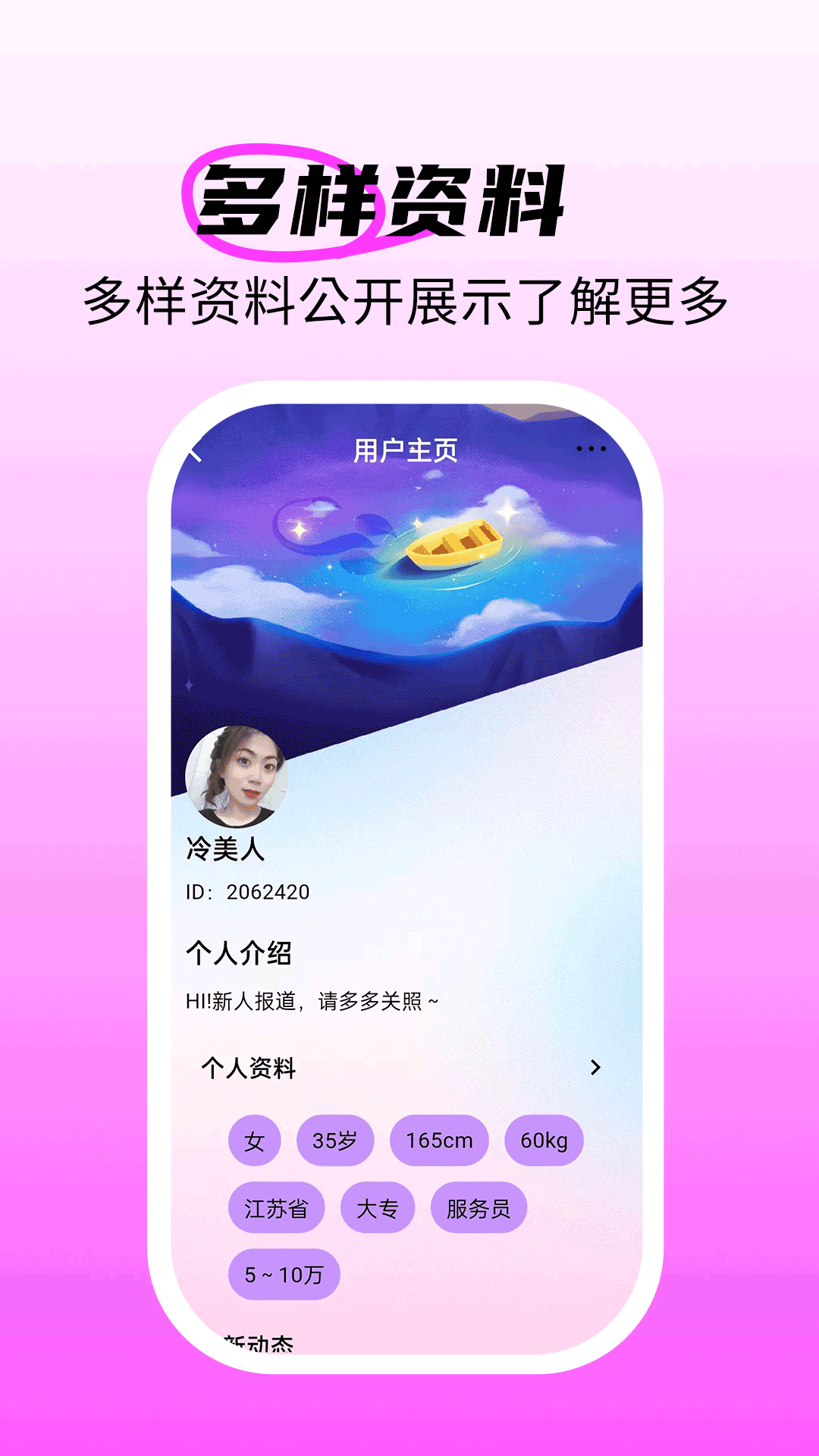Select the ID number 2062420
Image resolution: width=819 pixels, height=1456 pixels.
tap(250, 893)
